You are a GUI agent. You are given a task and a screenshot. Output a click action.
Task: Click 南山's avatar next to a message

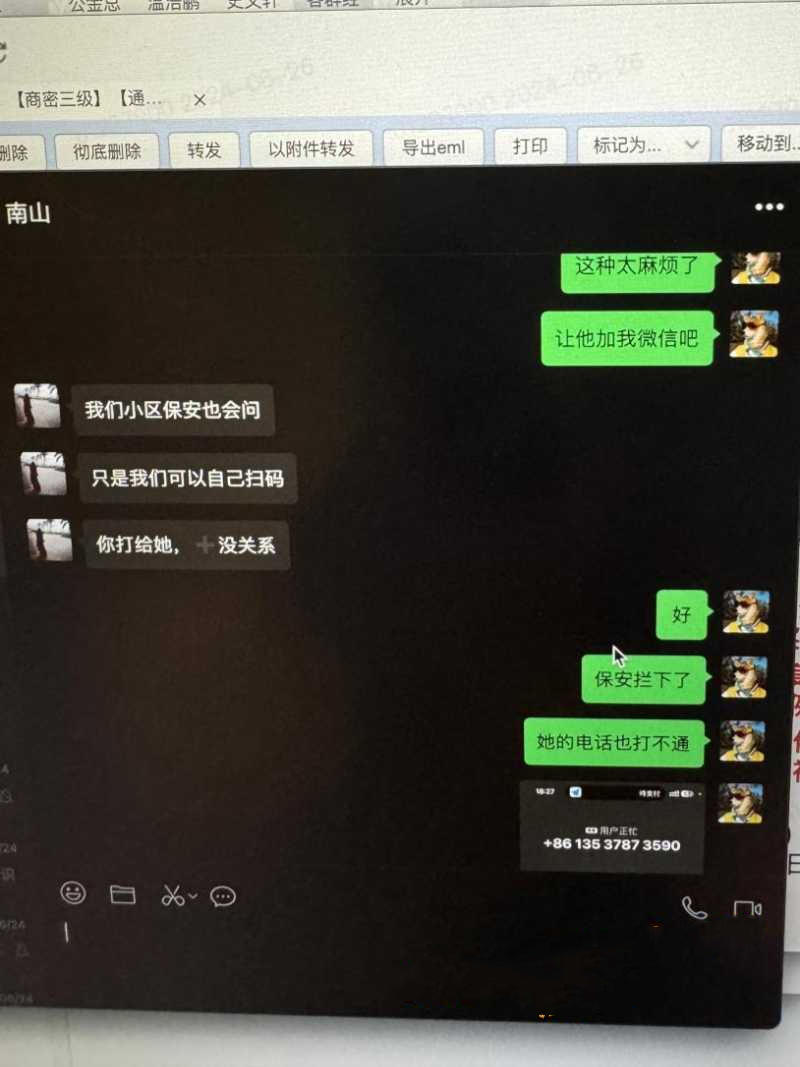tap(38, 406)
